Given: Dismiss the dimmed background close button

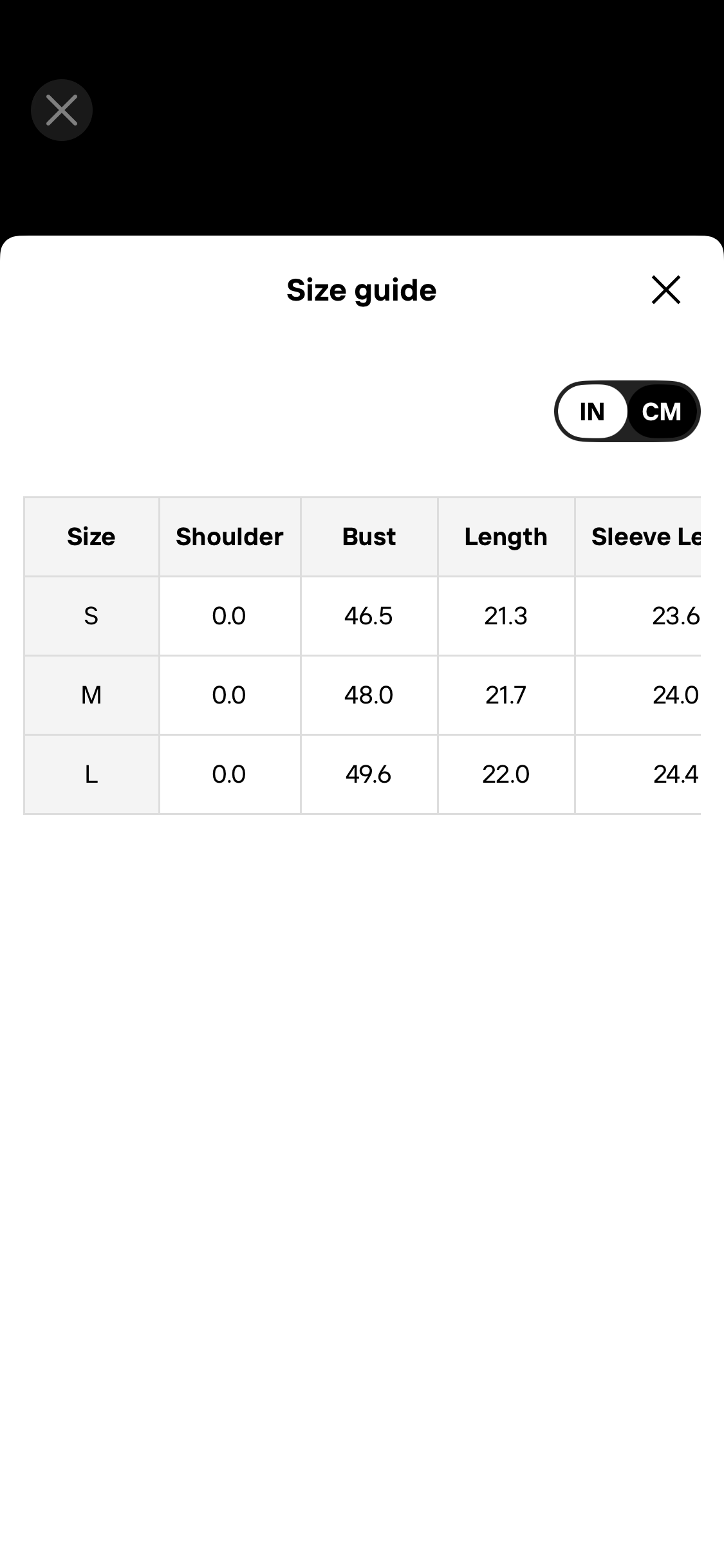Looking at the screenshot, I should coord(62,110).
